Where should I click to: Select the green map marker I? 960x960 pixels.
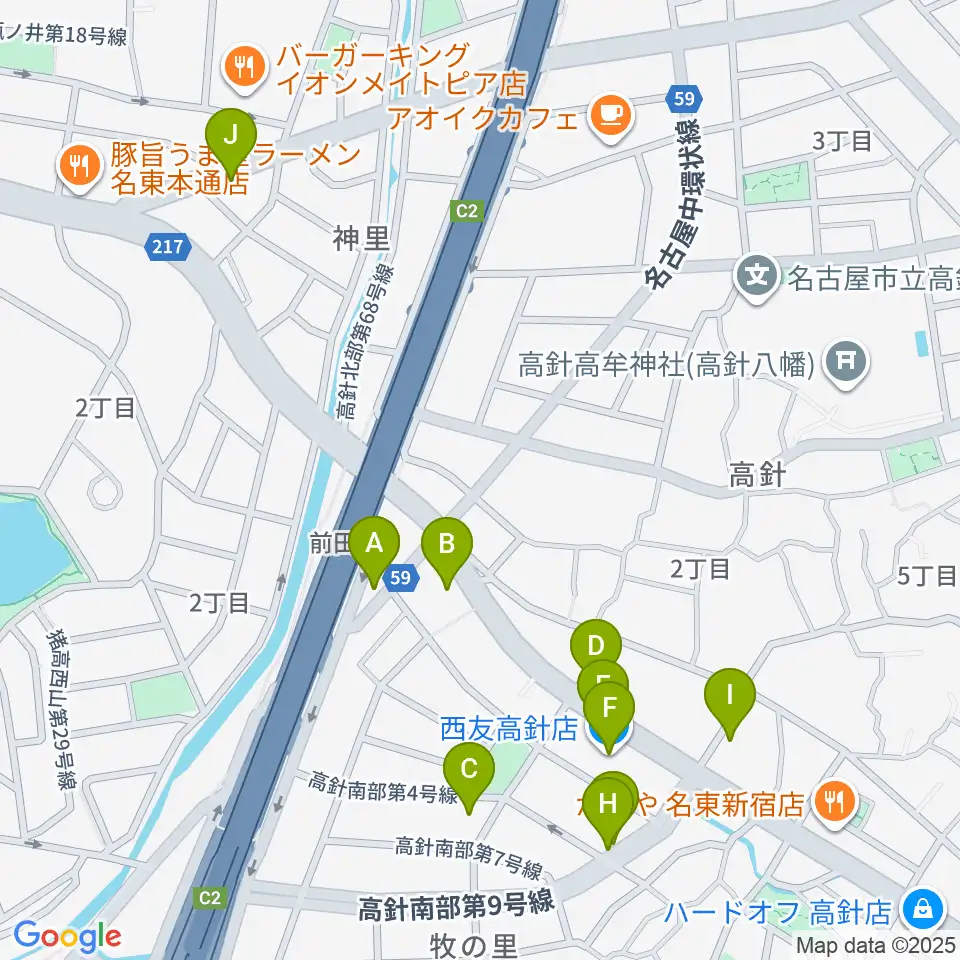pos(730,703)
